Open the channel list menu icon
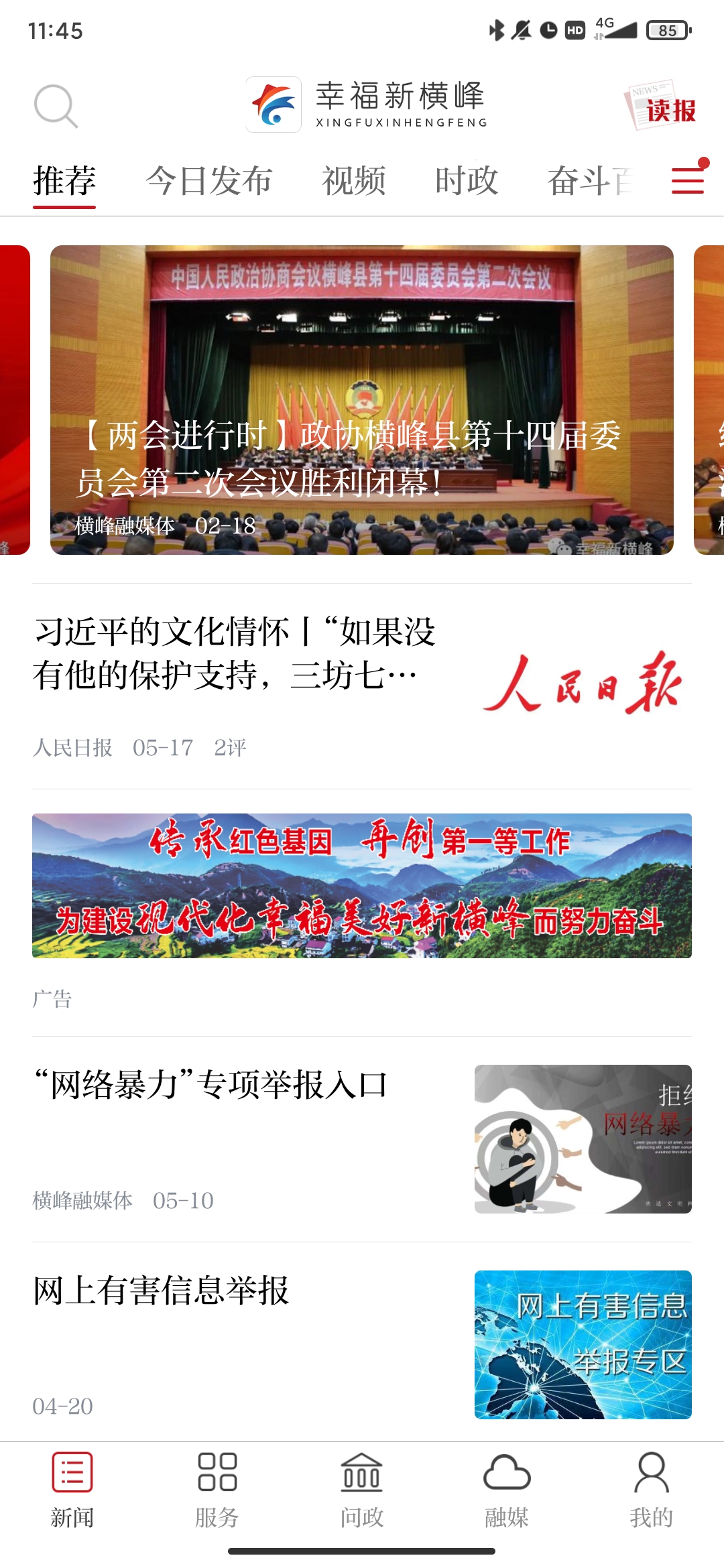This screenshot has width=724, height=1568. click(x=688, y=180)
